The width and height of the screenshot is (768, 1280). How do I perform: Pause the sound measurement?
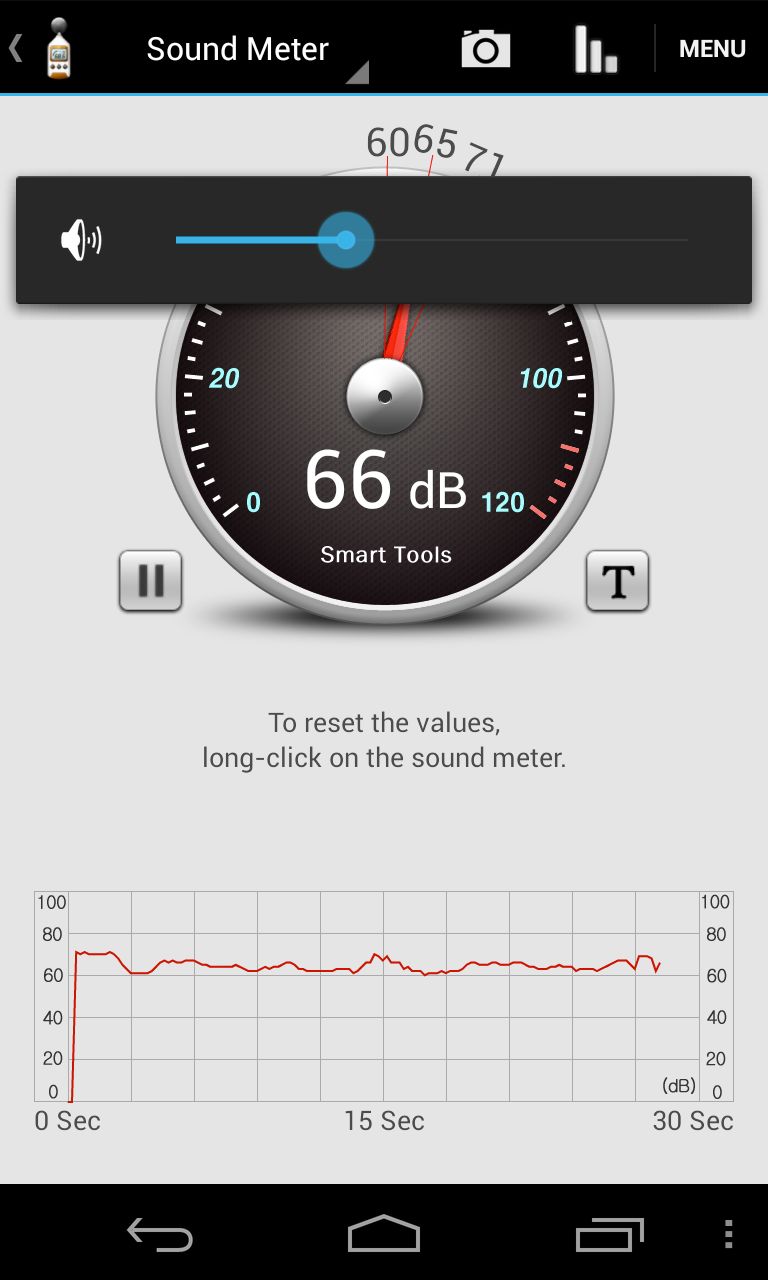[x=150, y=580]
